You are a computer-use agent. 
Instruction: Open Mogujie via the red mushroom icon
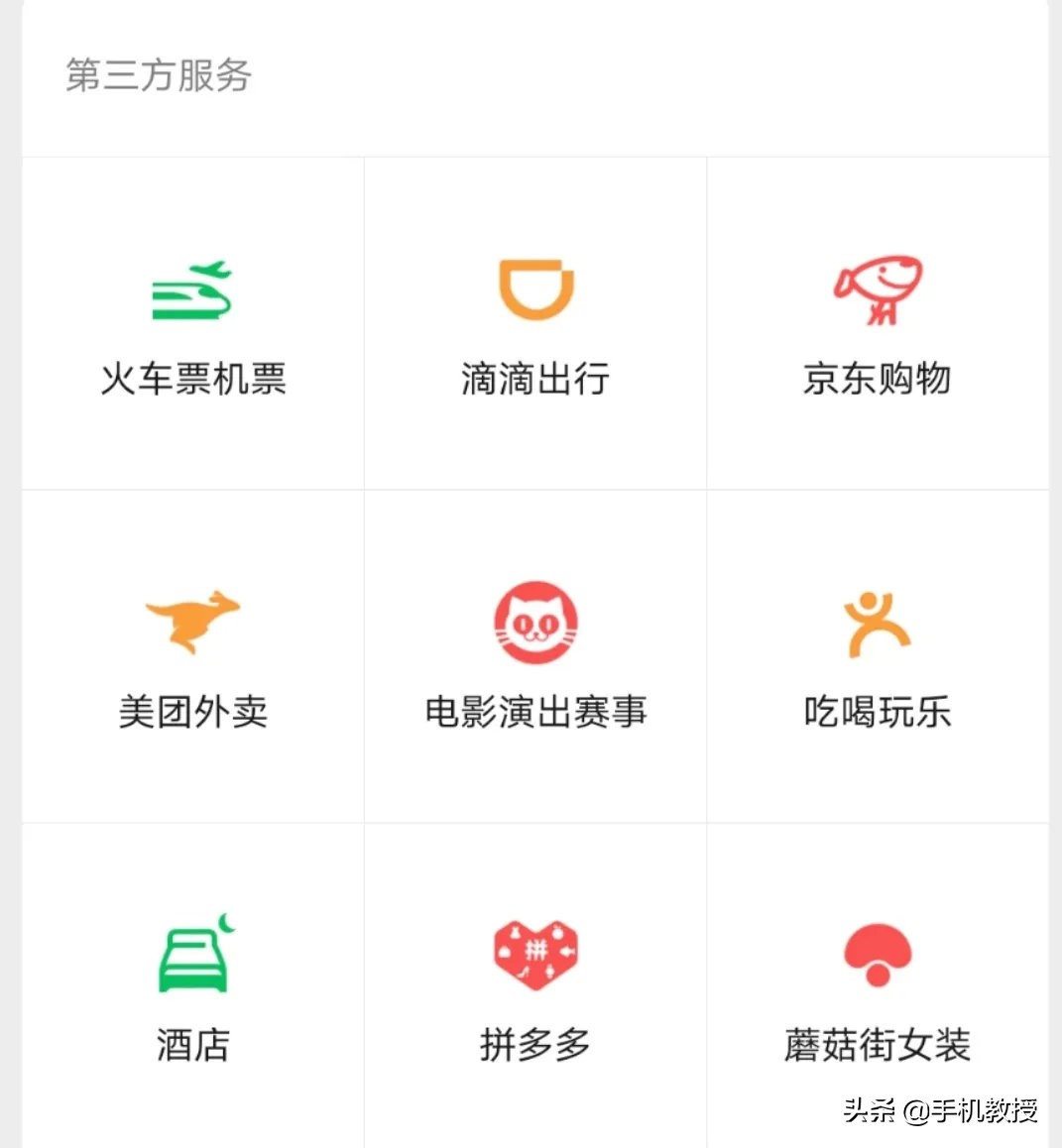(877, 953)
